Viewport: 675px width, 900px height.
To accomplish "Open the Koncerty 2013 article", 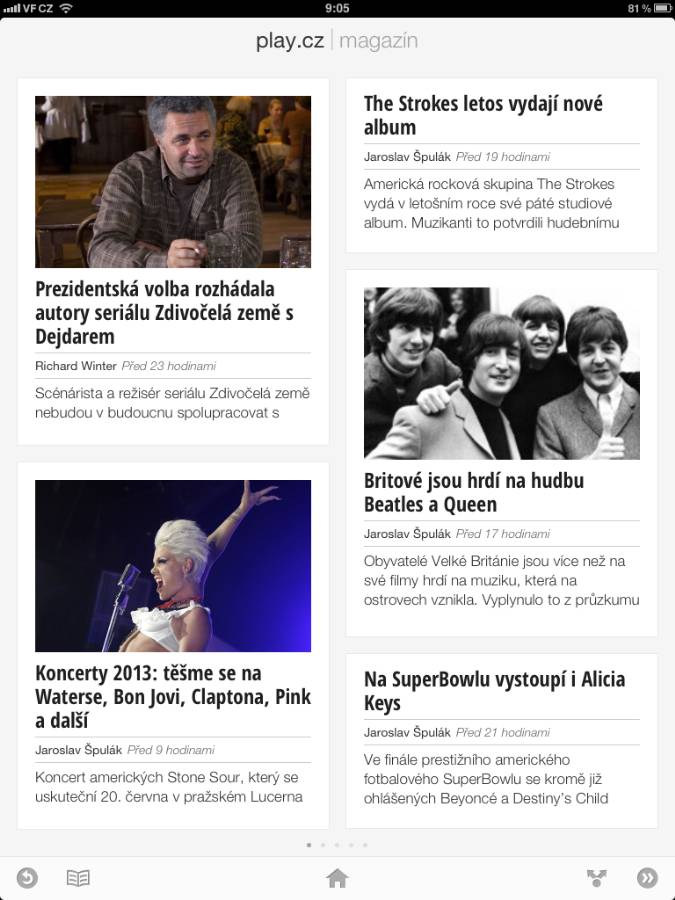I will 173,696.
